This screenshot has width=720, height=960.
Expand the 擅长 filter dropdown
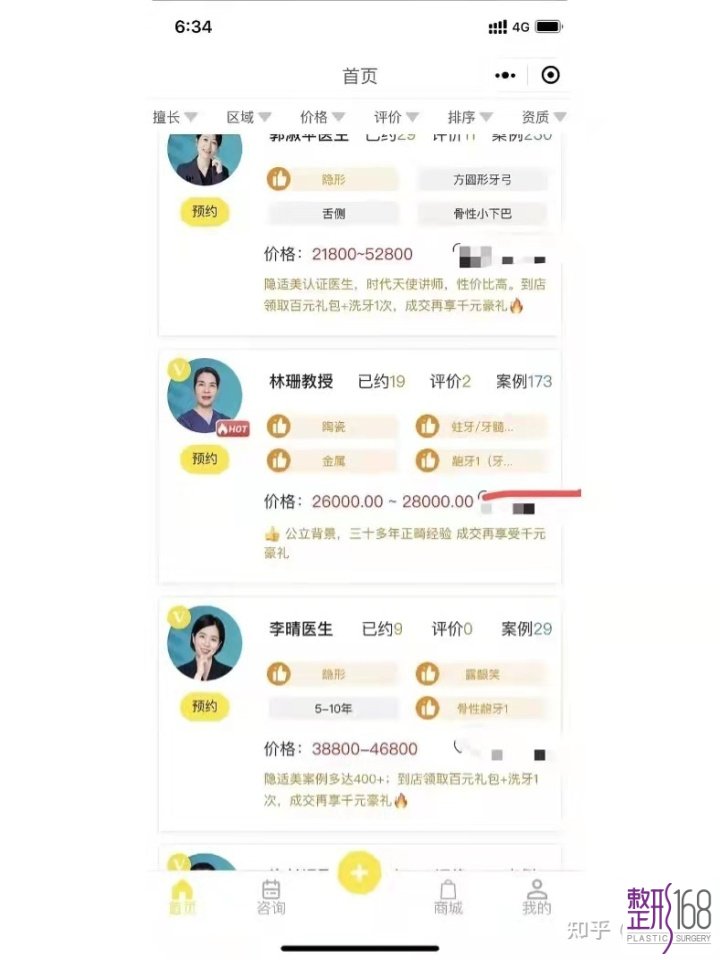pos(175,117)
